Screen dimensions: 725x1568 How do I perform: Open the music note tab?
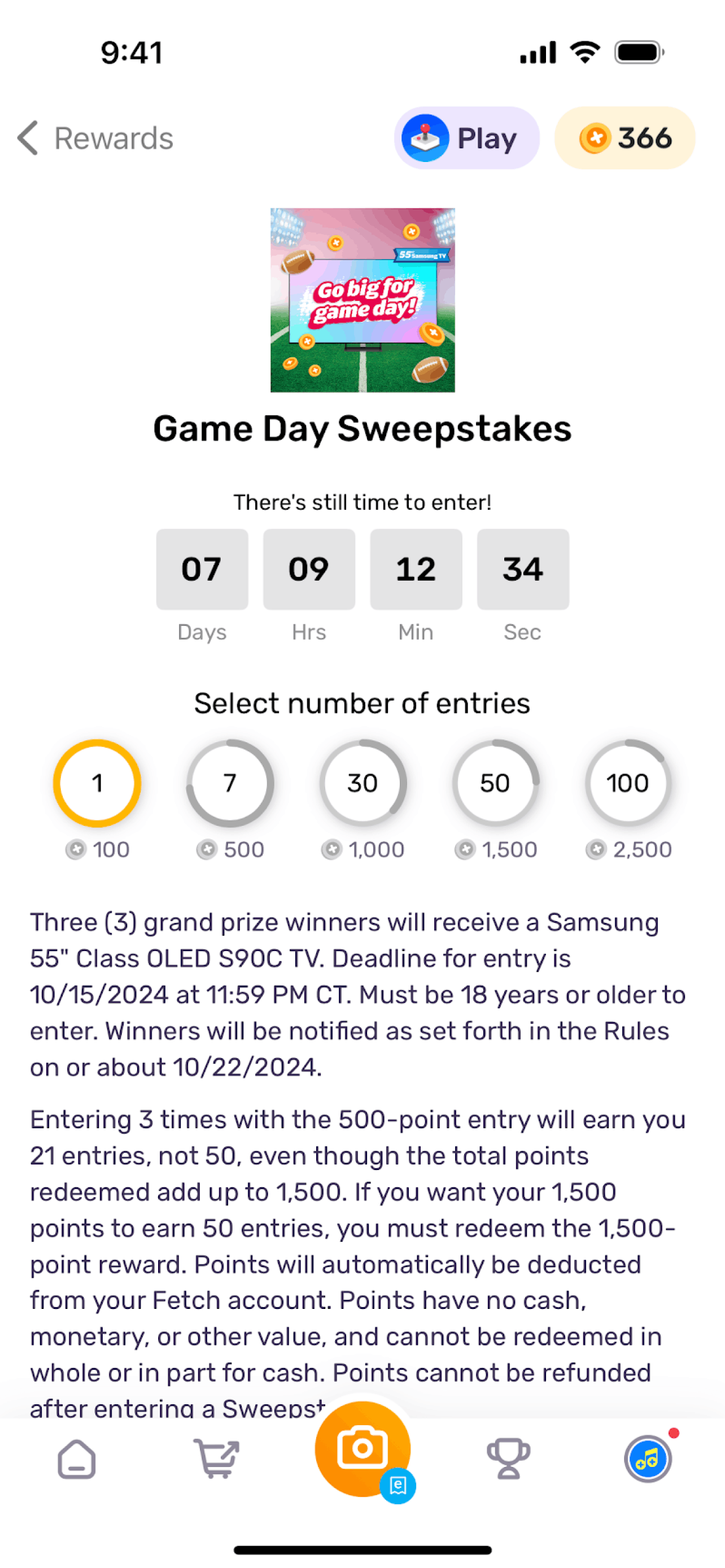[x=648, y=1459]
